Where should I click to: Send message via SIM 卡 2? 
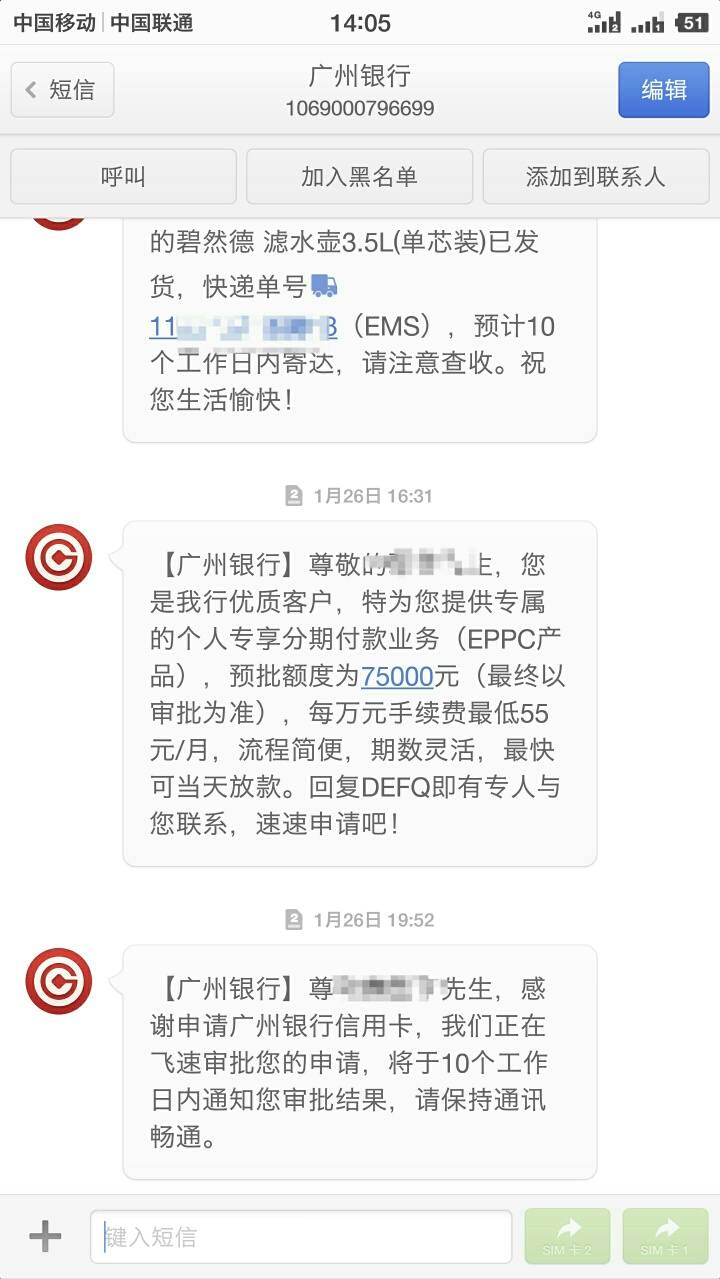point(567,1237)
